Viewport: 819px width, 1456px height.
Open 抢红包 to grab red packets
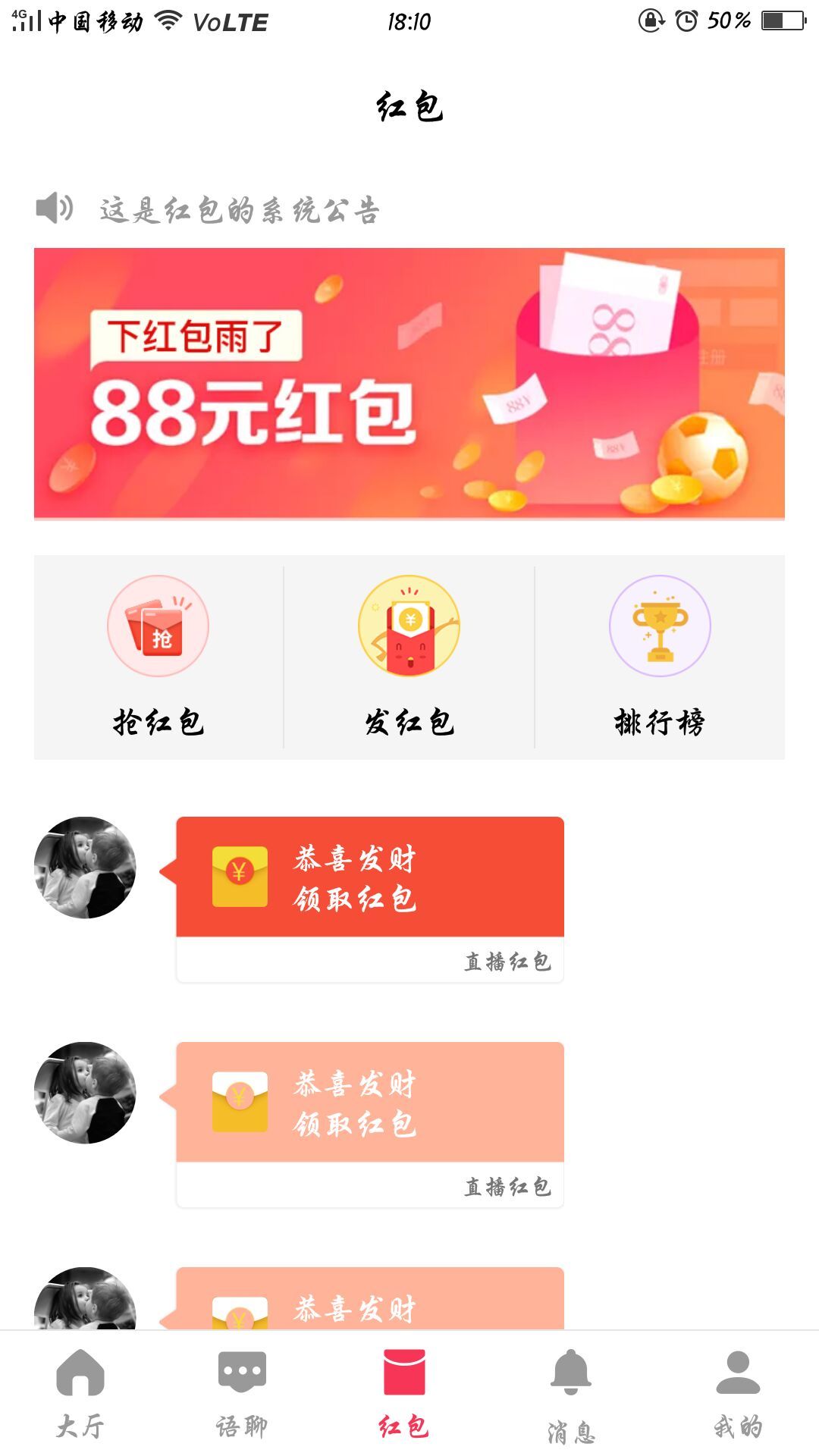point(158,657)
